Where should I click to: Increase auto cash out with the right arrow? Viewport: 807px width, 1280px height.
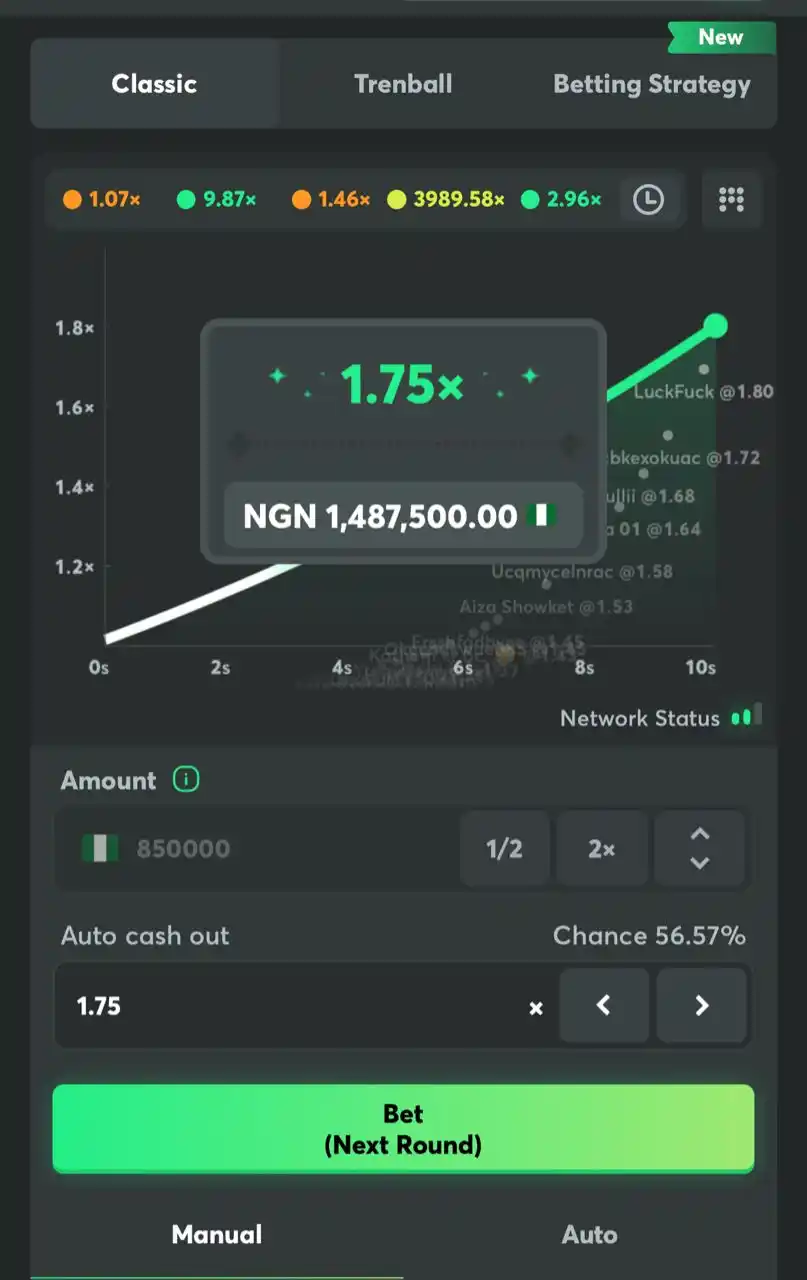click(x=702, y=1006)
